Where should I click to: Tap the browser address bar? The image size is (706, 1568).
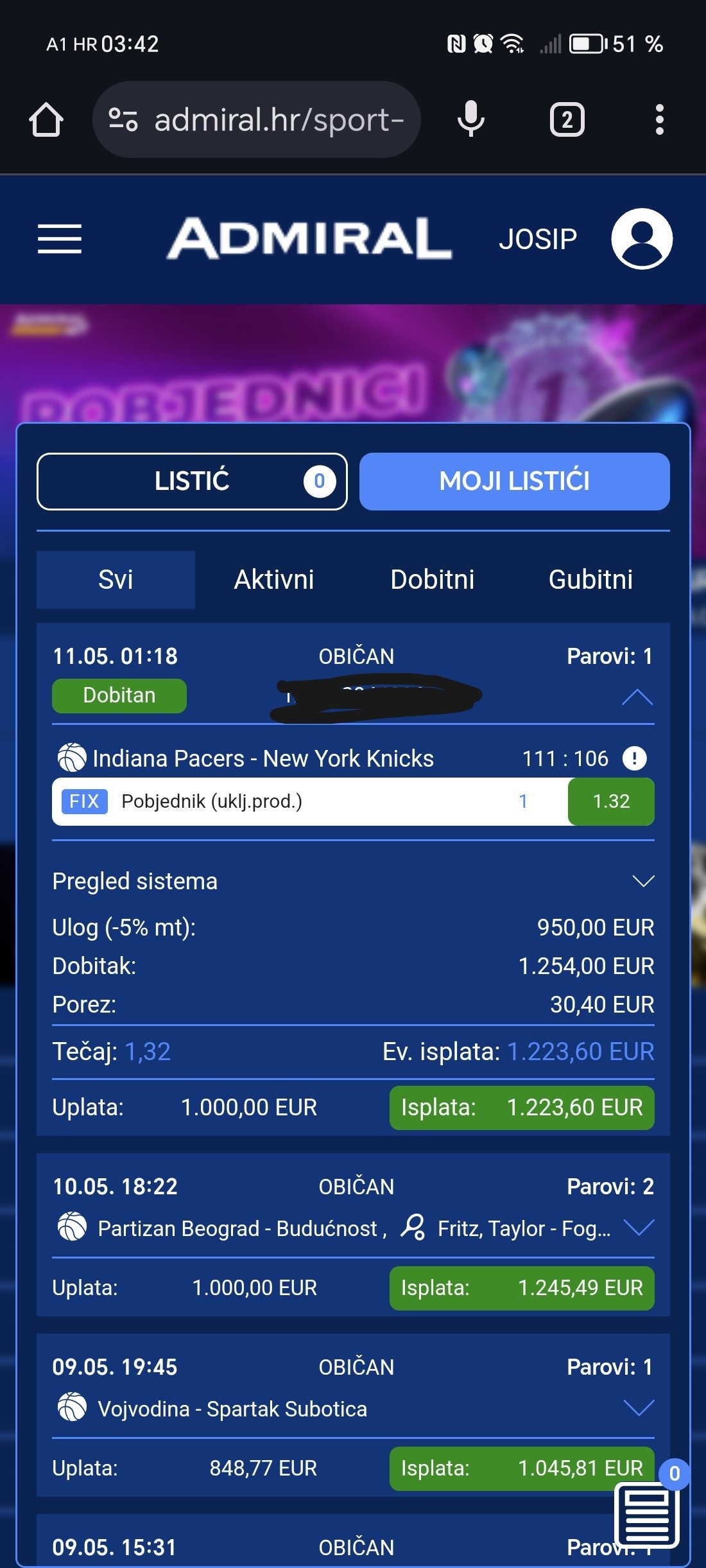(257, 119)
